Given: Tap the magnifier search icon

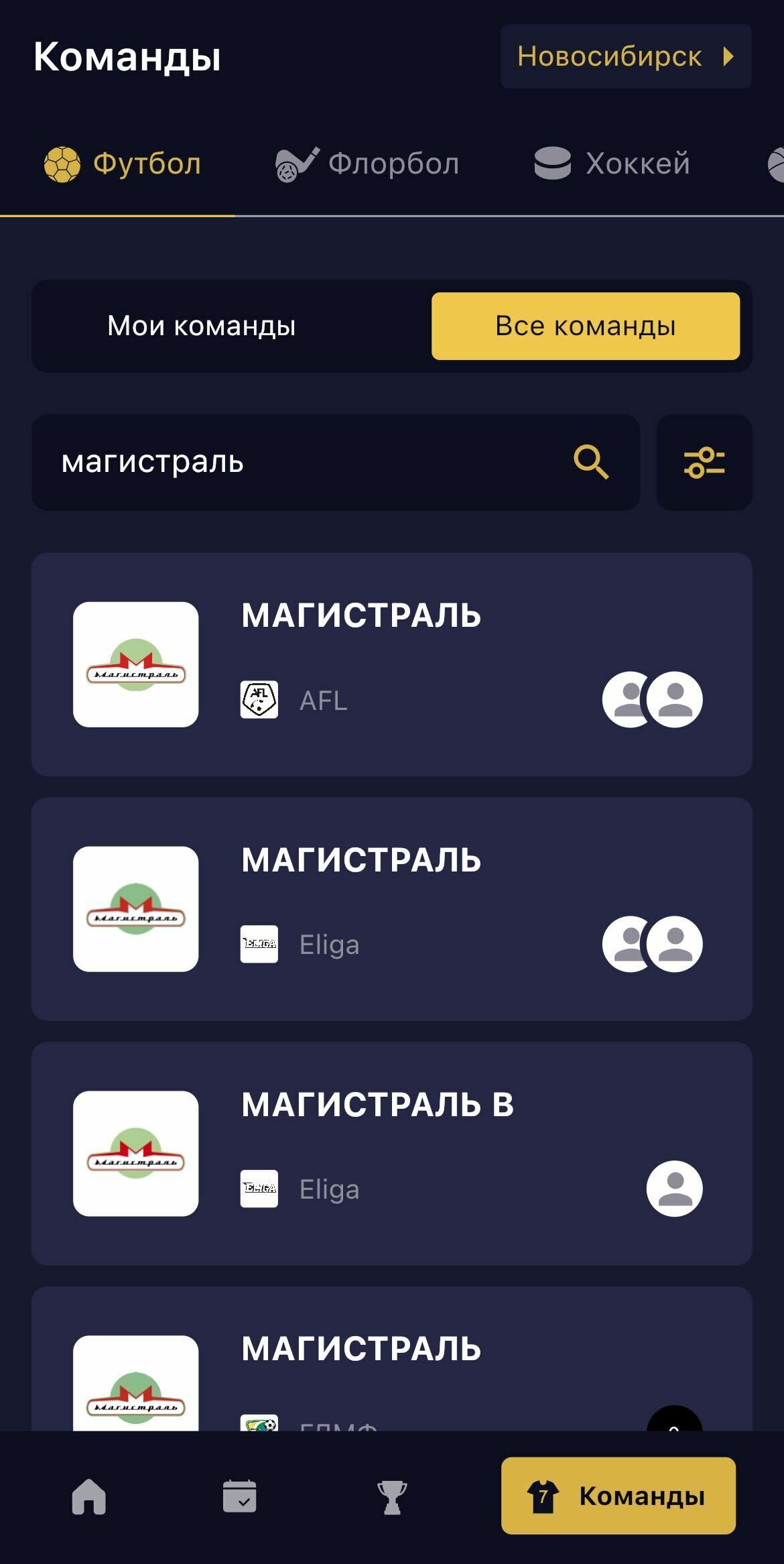Looking at the screenshot, I should 590,463.
